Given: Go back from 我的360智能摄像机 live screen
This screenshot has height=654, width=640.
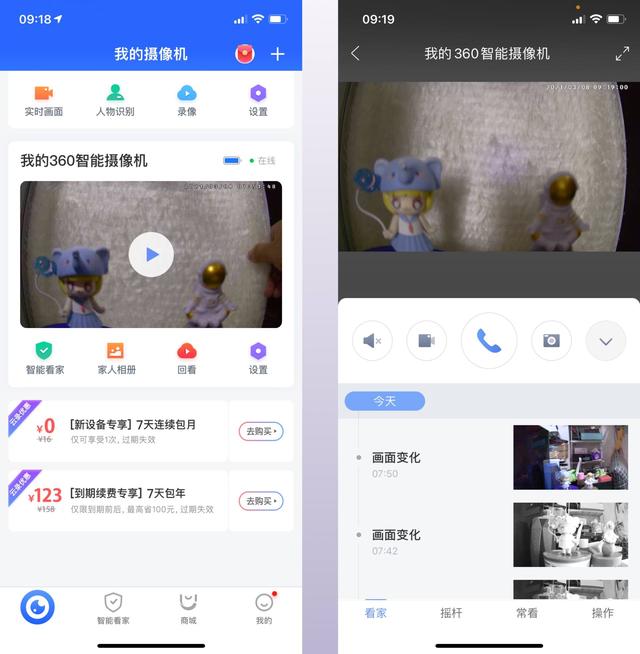Looking at the screenshot, I should [x=355, y=53].
